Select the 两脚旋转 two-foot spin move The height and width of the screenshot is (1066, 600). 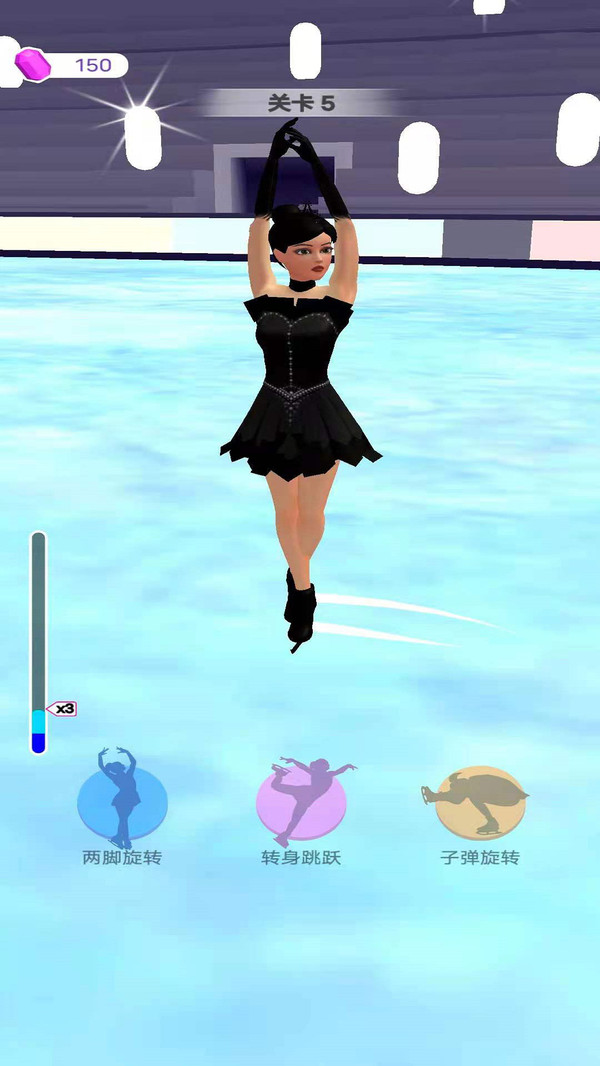[x=122, y=803]
